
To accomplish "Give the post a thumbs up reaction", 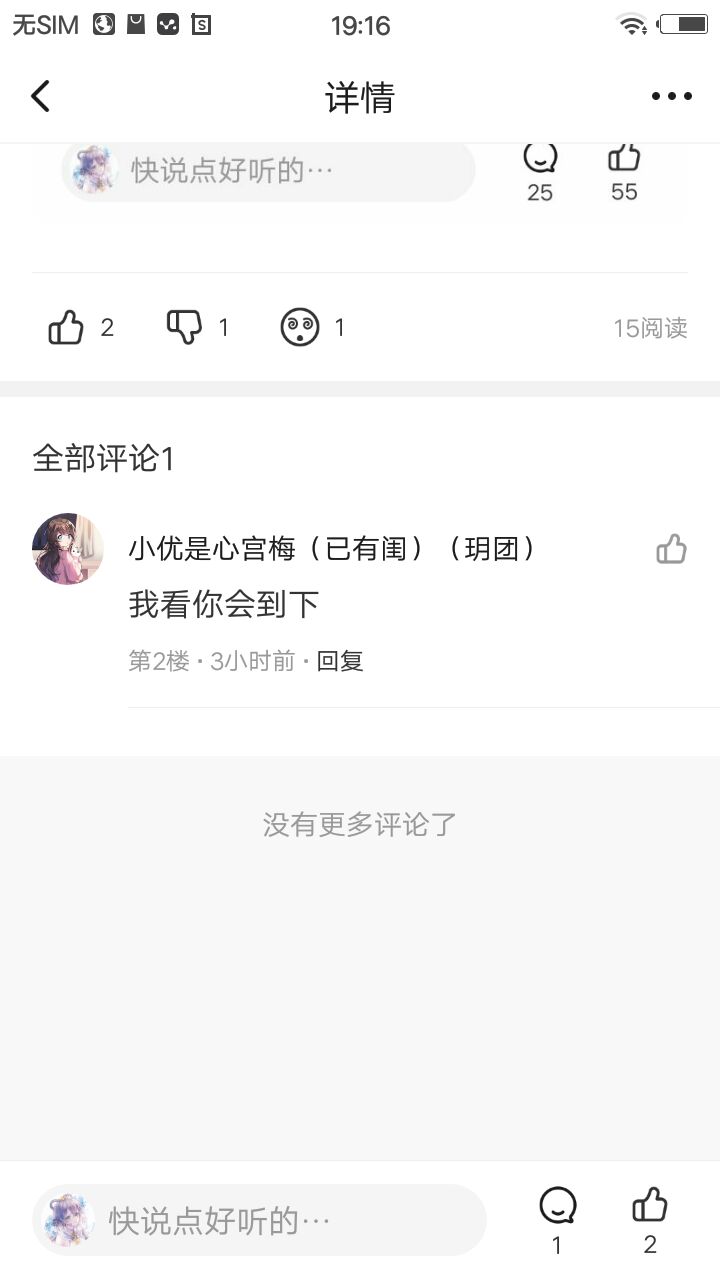I will click(66, 327).
